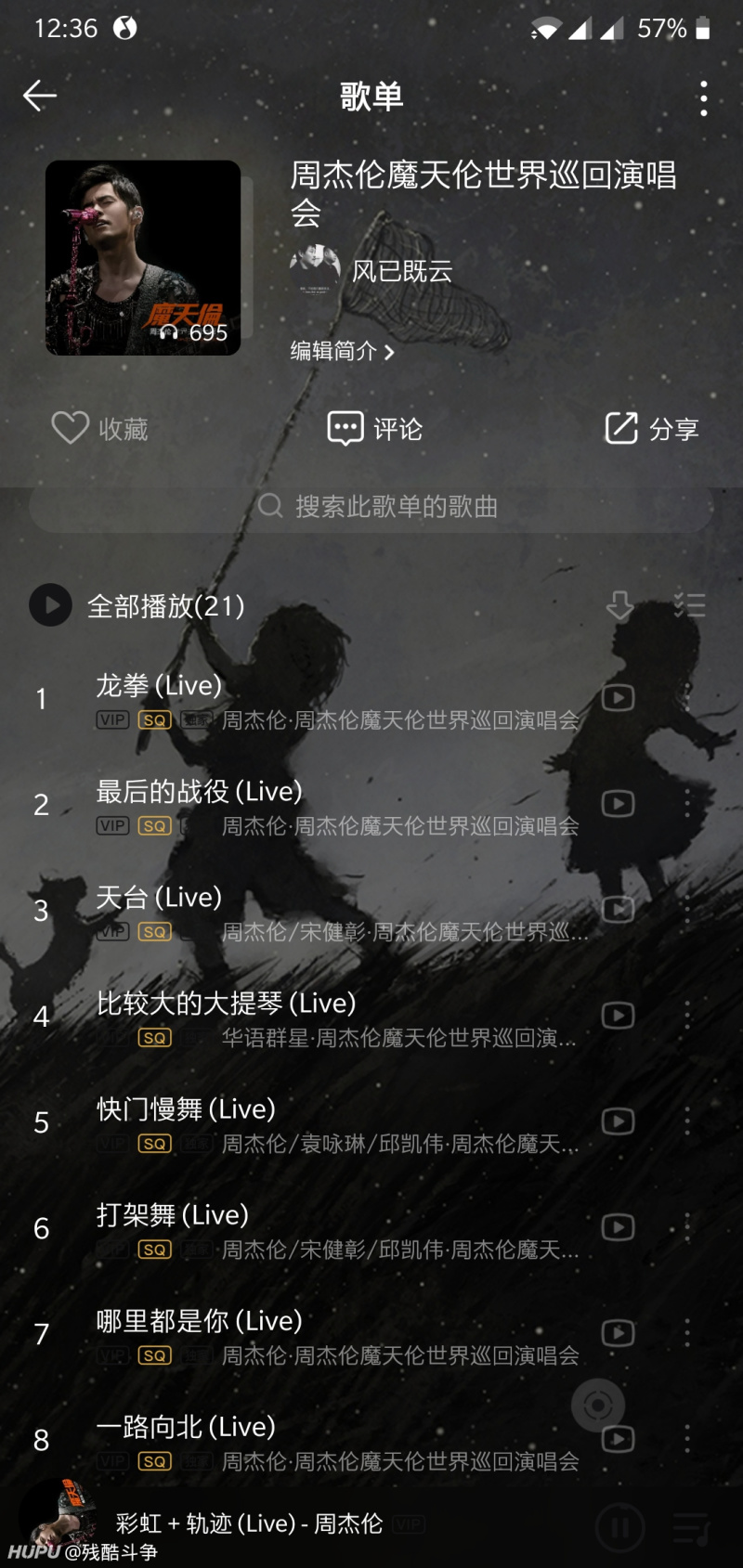Open creator 风已既云's profile
743x1568 pixels.
401,271
